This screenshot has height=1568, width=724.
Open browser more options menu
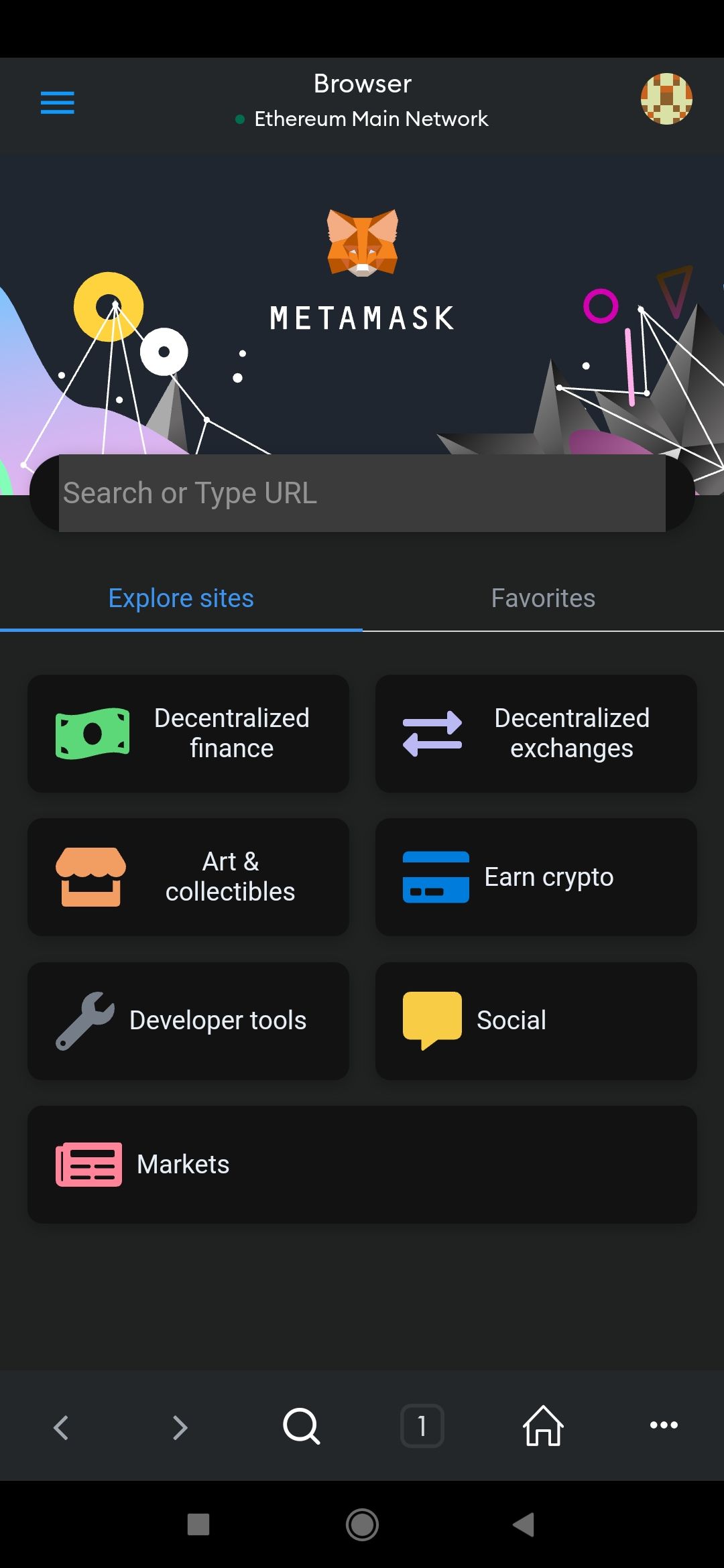663,1426
